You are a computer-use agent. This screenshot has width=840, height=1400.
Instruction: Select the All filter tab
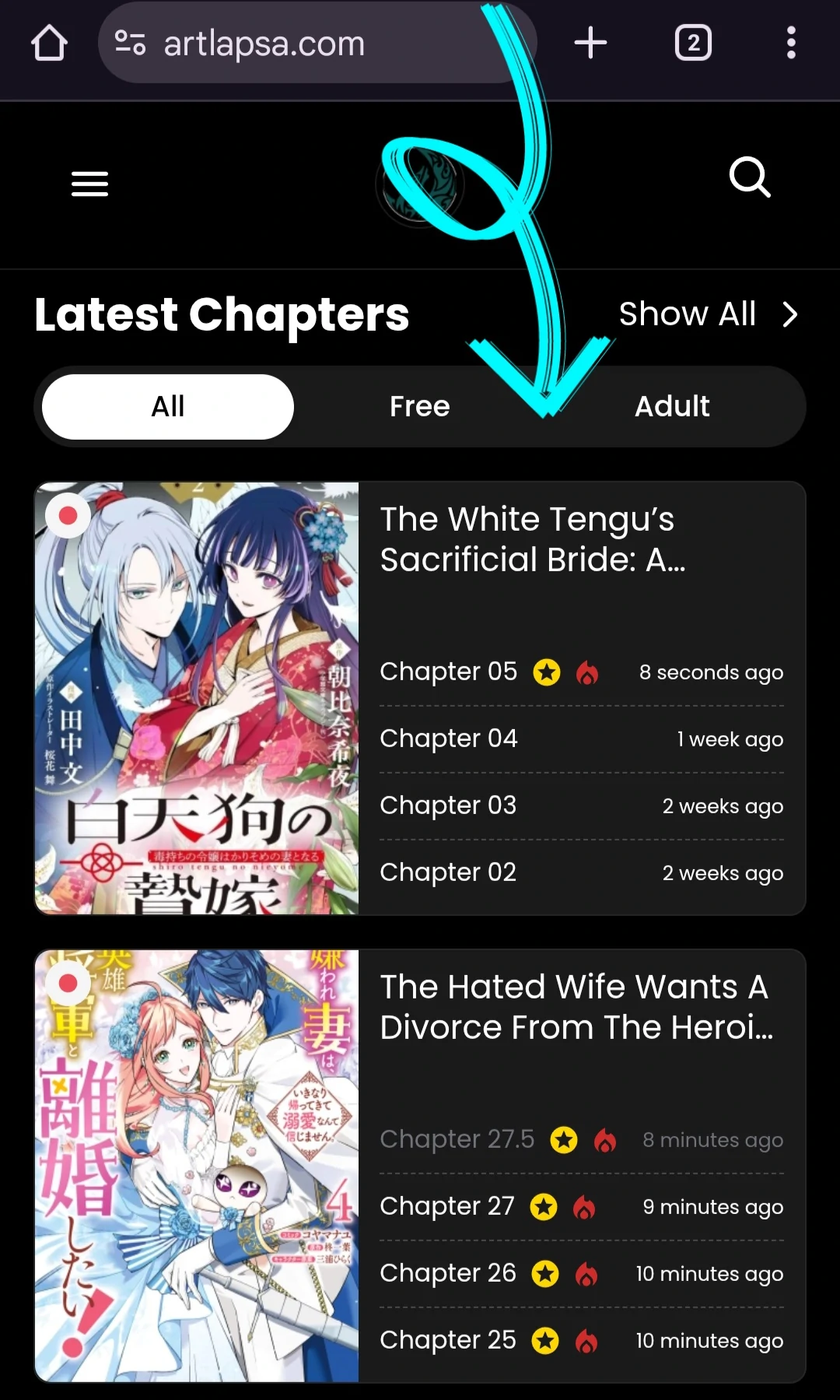point(168,406)
